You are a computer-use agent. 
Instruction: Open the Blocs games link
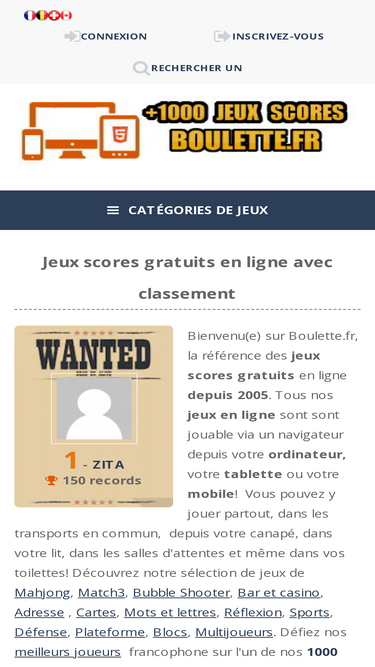(170, 633)
